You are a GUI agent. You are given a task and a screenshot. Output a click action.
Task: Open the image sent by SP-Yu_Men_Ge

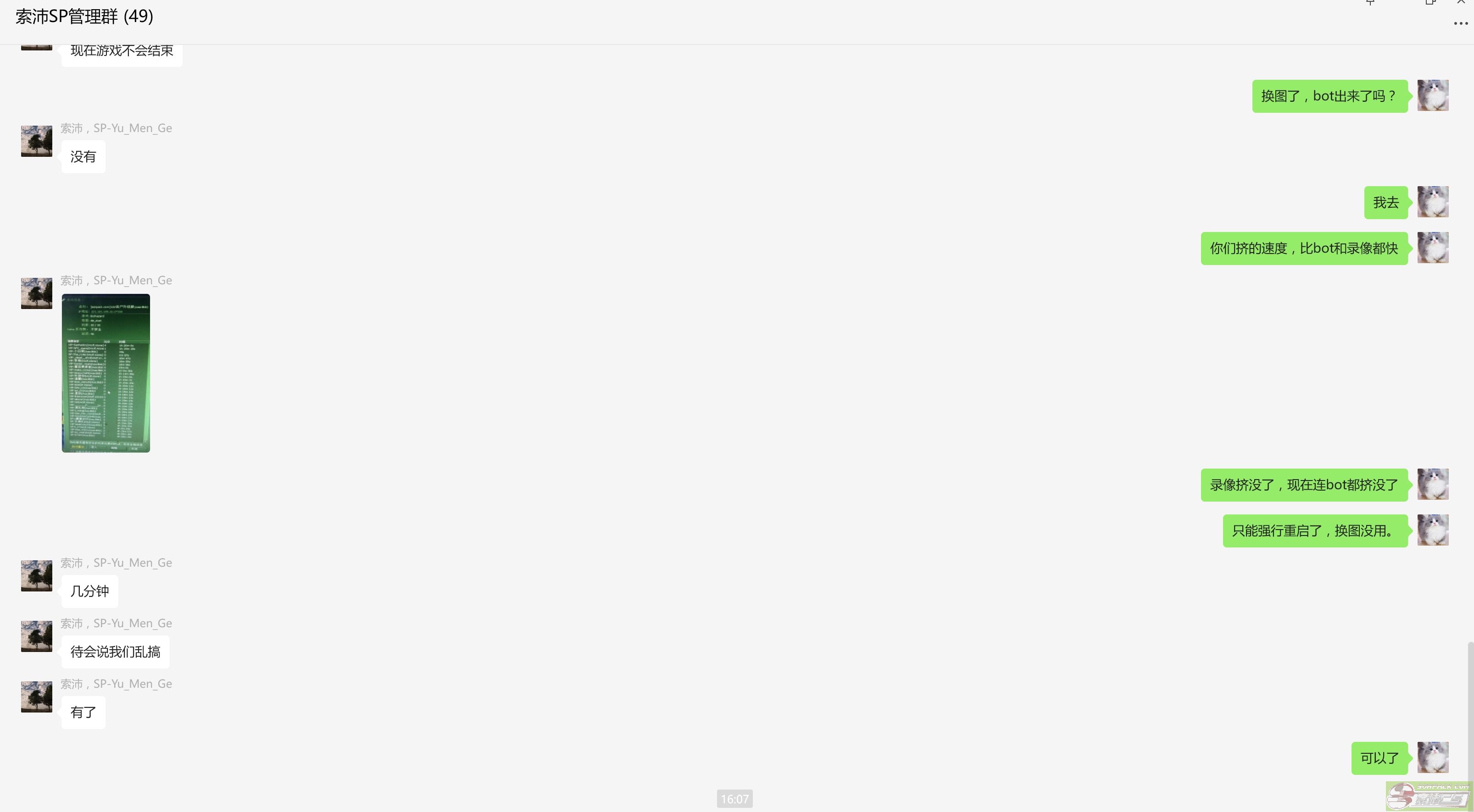point(106,373)
